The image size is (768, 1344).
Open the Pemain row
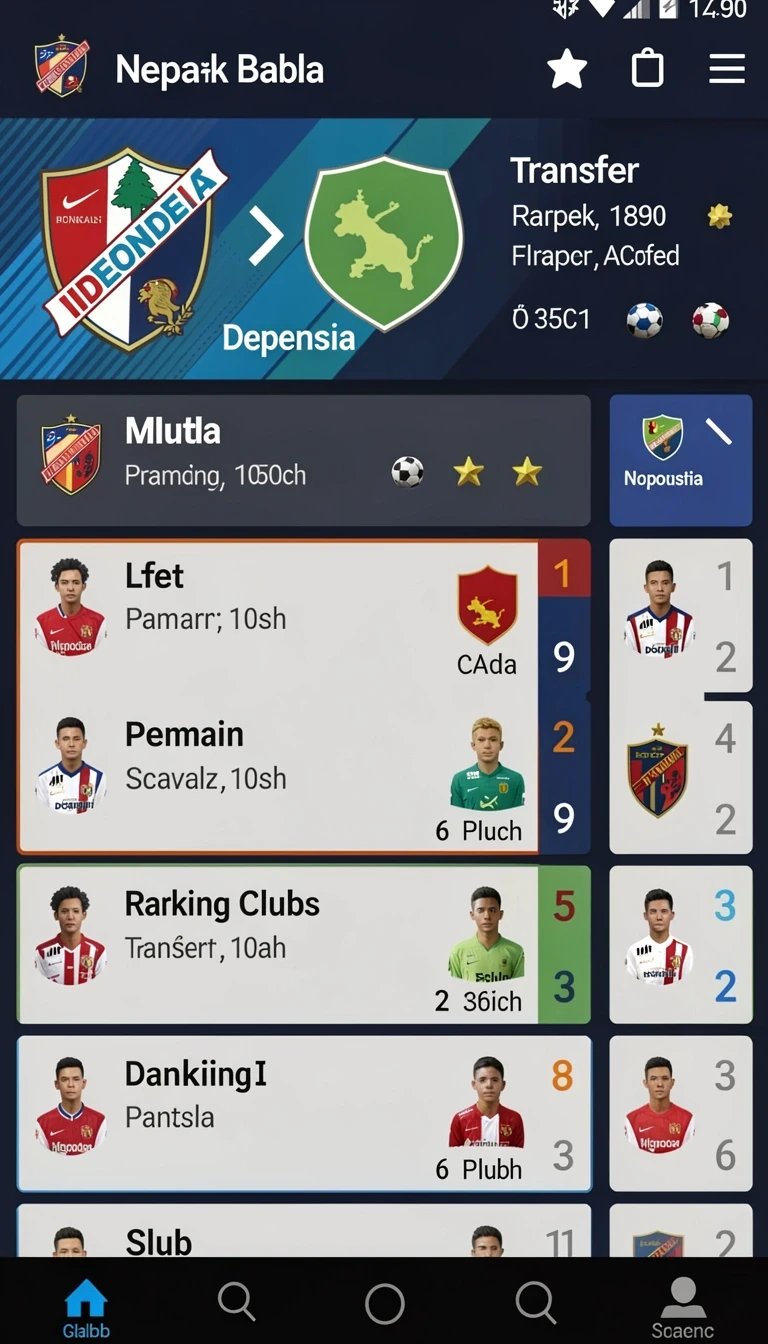278,775
